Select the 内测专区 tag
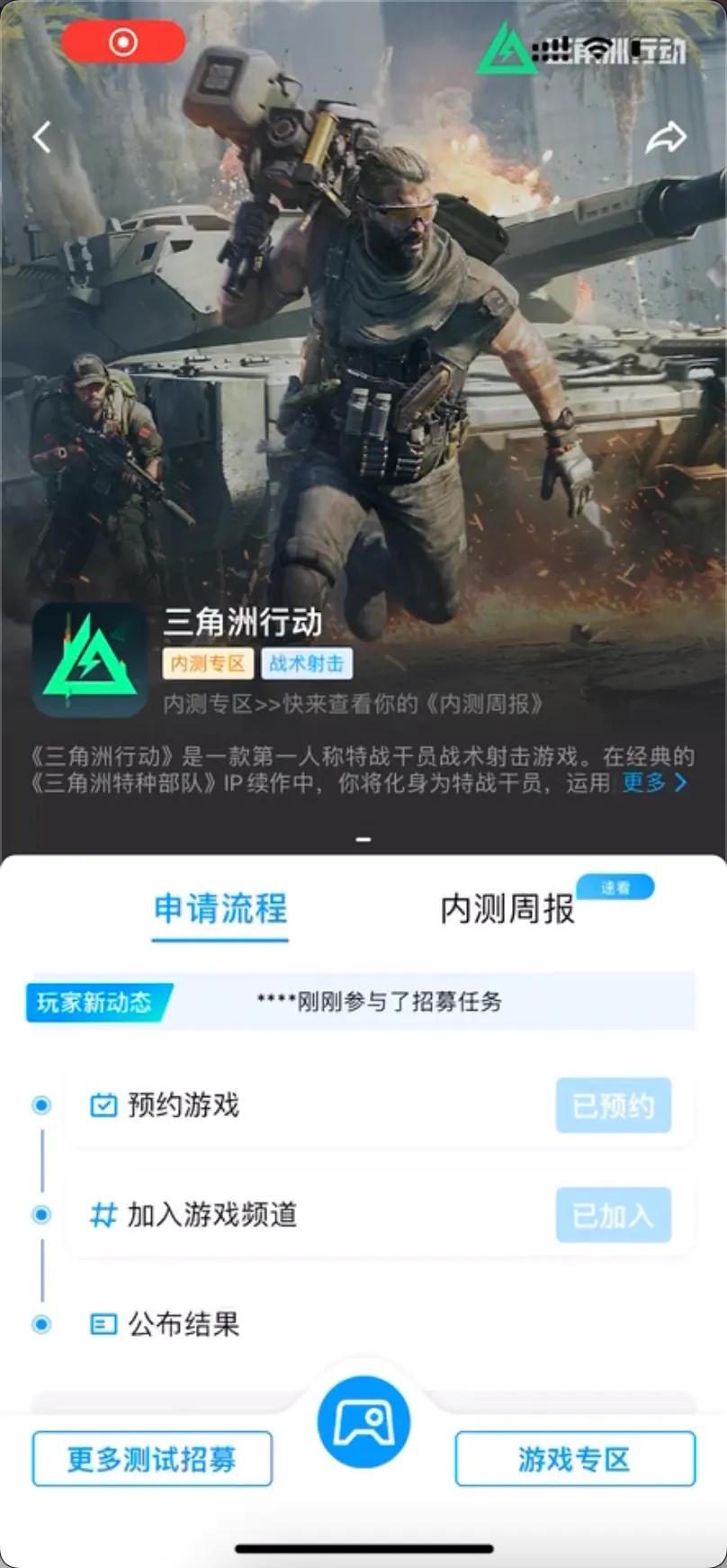The height and width of the screenshot is (1568, 727). pyautogui.click(x=208, y=664)
